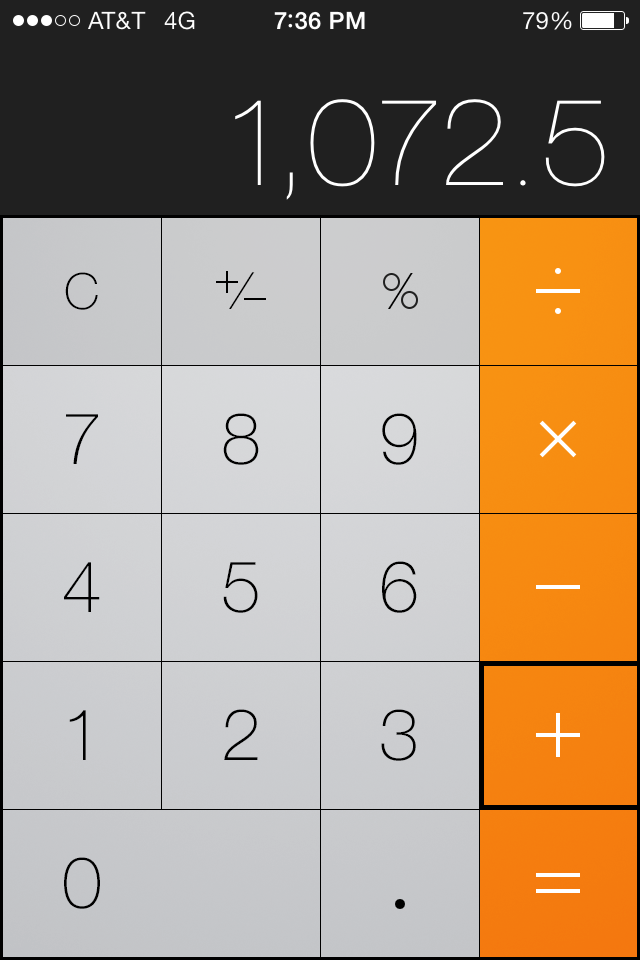The height and width of the screenshot is (960, 640).
Task: Enter the digit 2
Action: [x=241, y=735]
